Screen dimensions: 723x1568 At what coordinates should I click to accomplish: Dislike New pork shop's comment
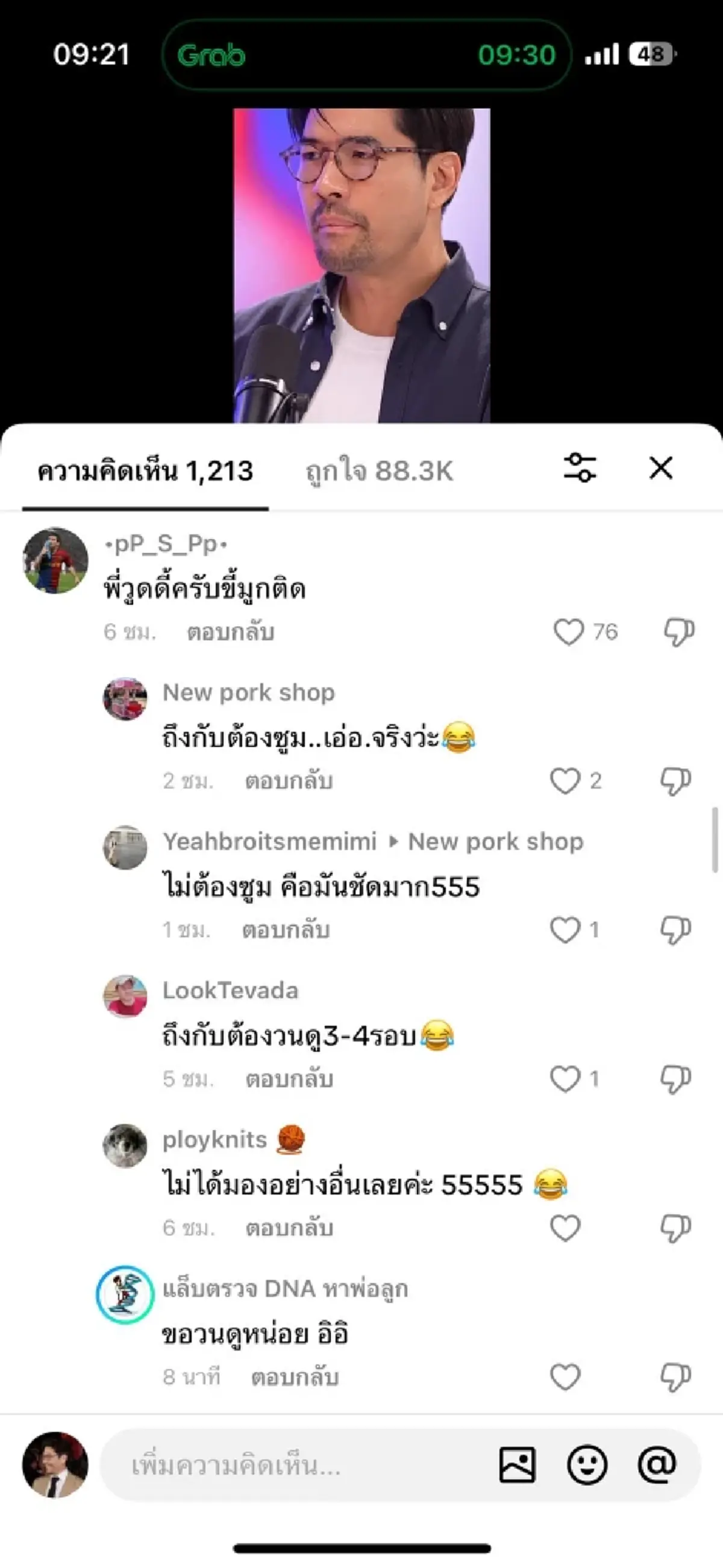click(674, 782)
